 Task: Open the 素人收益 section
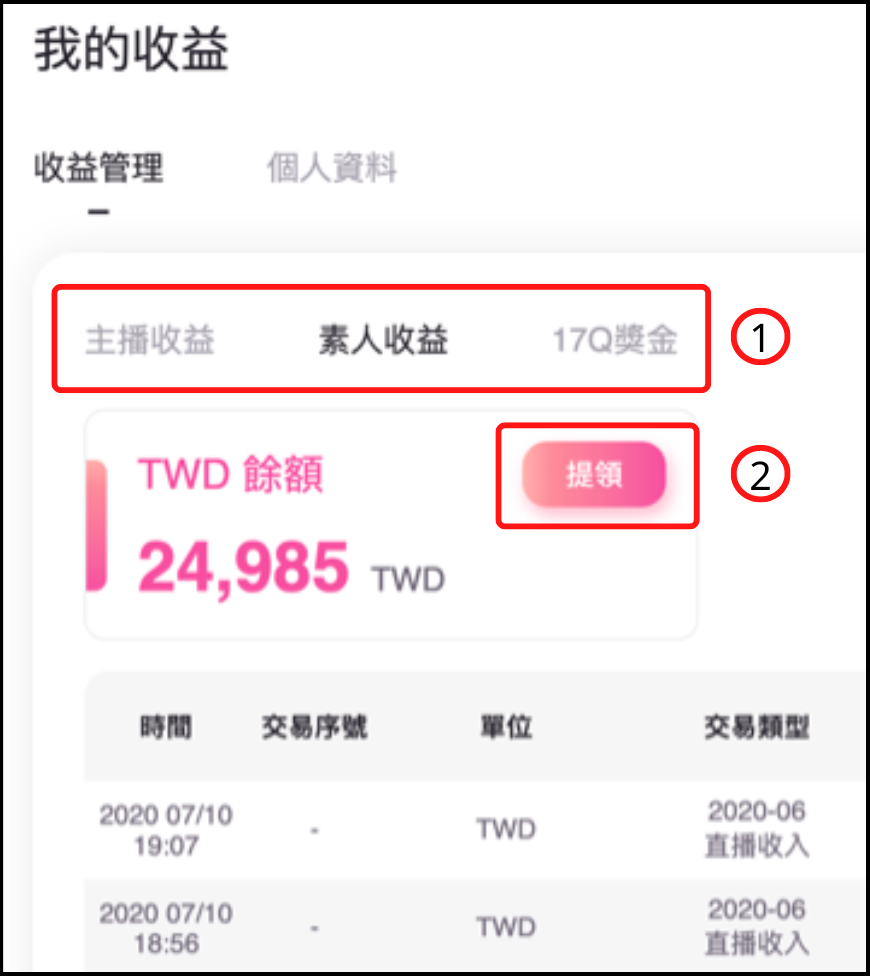pyautogui.click(x=383, y=341)
